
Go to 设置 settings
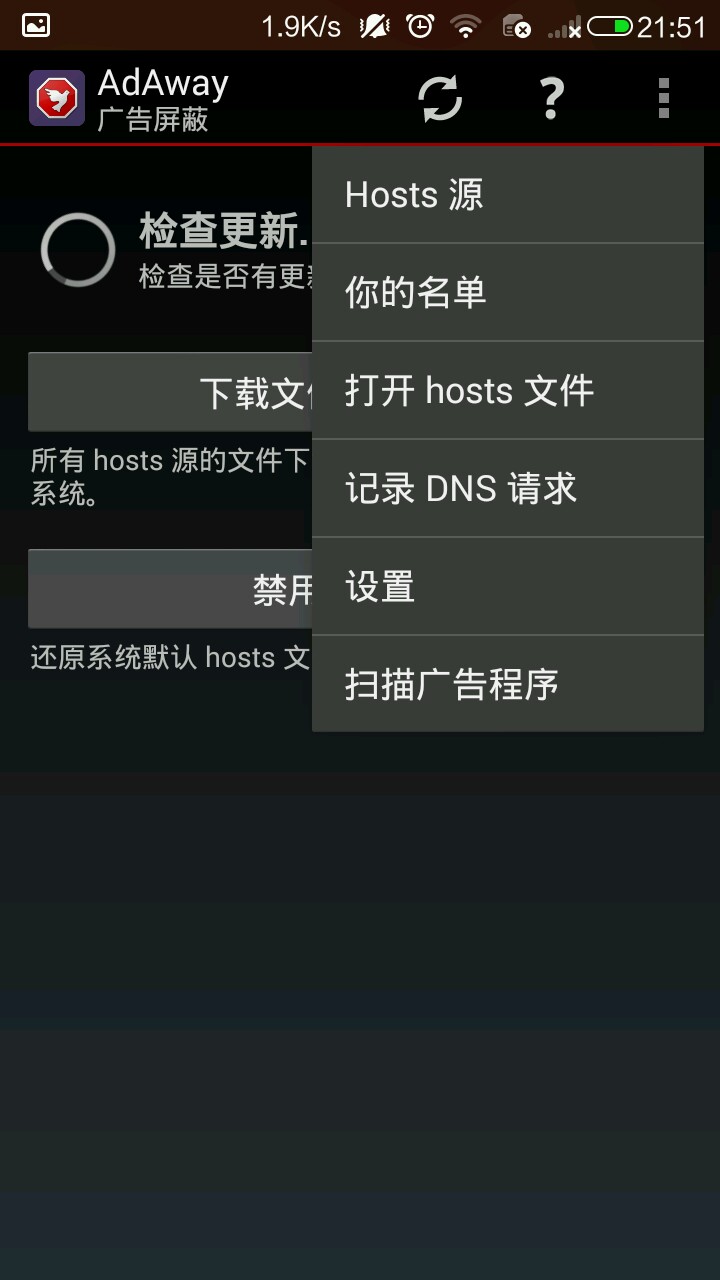pos(508,586)
